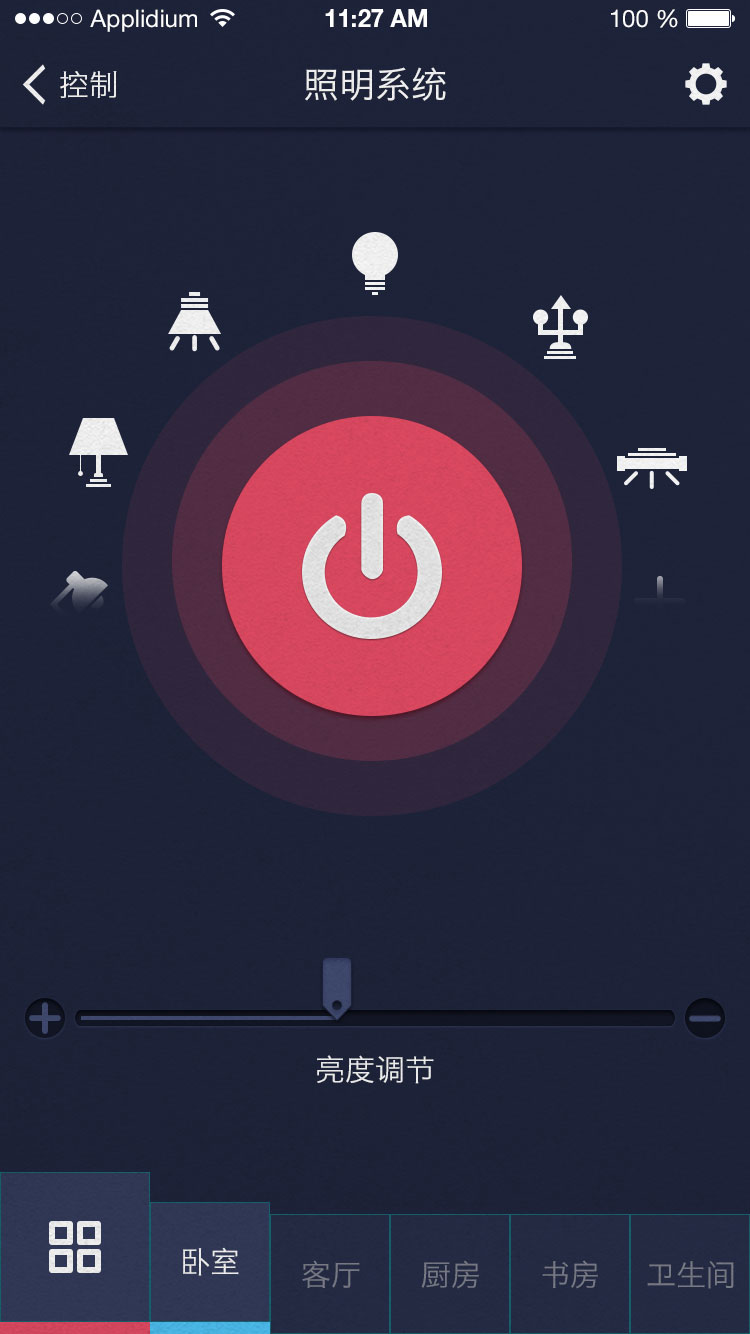This screenshot has width=750, height=1334.
Task: Select the ceiling spotlight lamp icon
Action: click(x=194, y=321)
